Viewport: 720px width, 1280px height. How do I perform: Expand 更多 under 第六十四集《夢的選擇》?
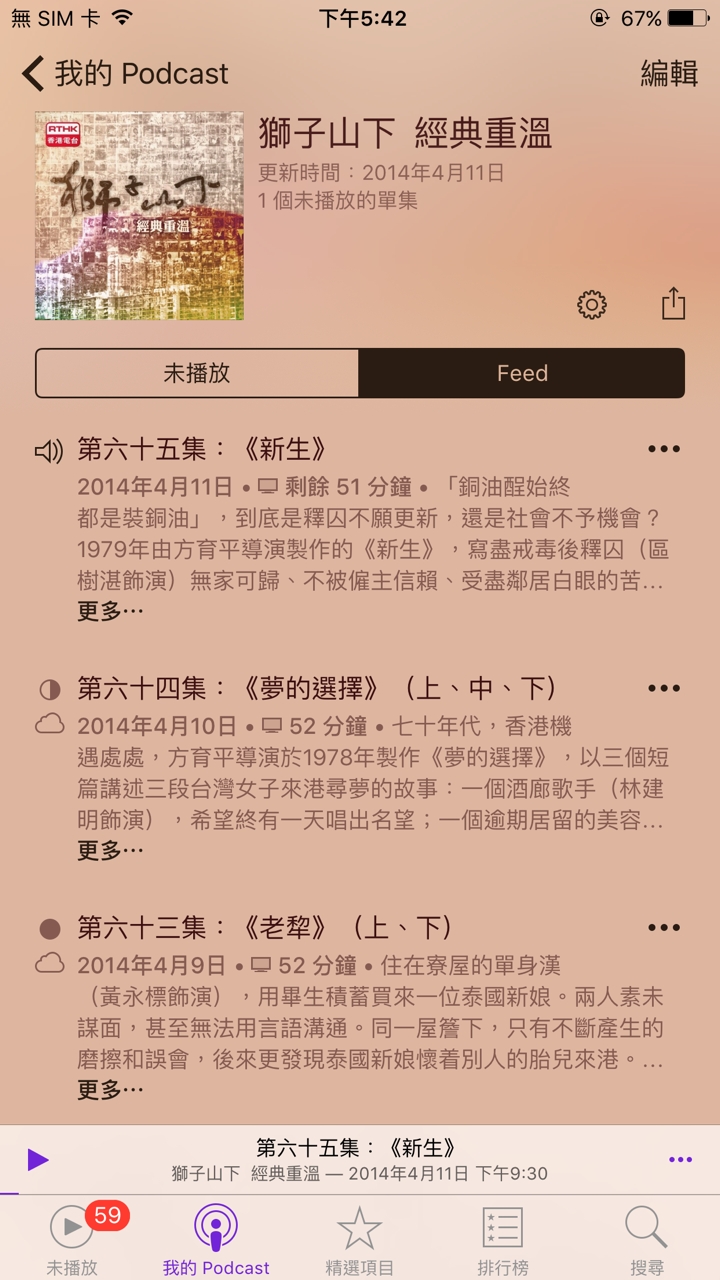point(110,850)
